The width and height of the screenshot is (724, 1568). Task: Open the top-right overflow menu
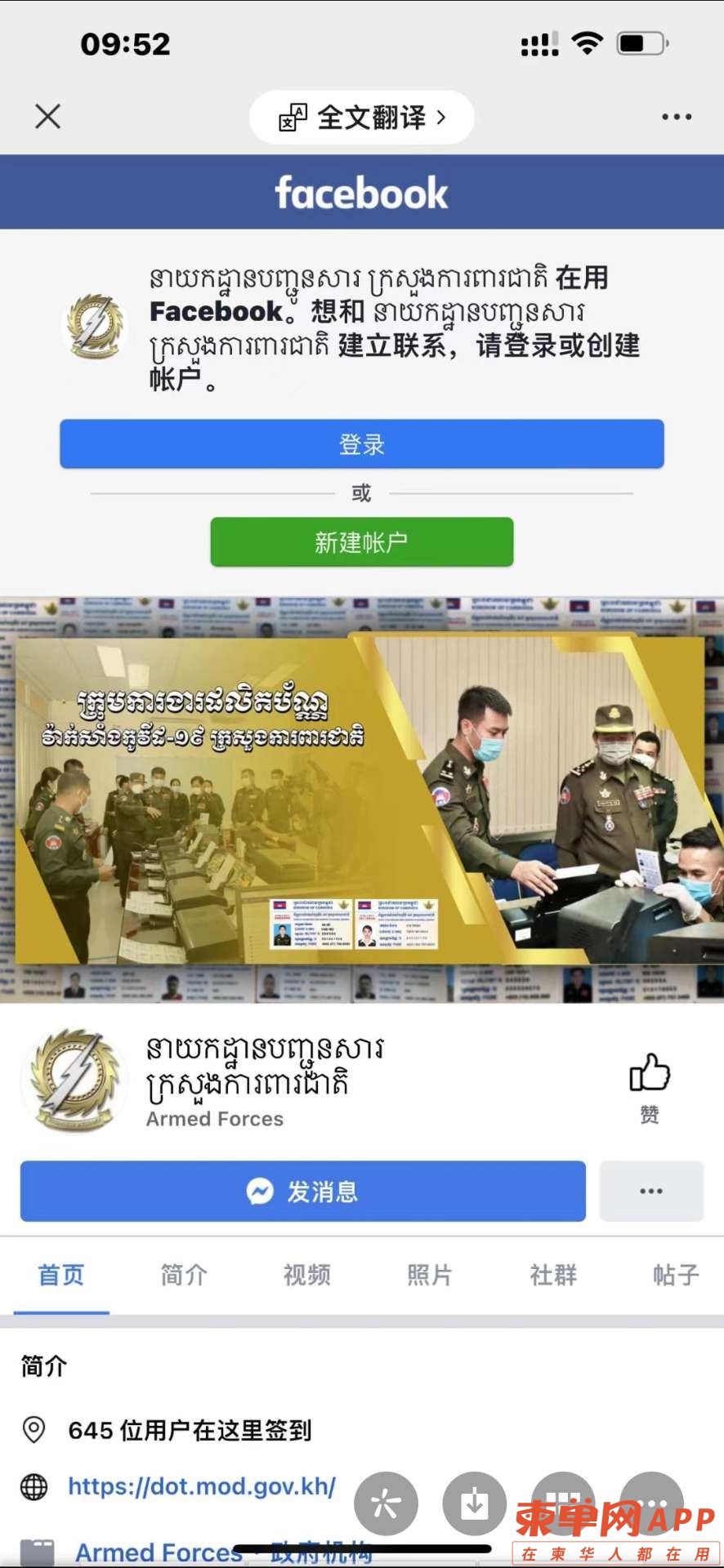(677, 117)
